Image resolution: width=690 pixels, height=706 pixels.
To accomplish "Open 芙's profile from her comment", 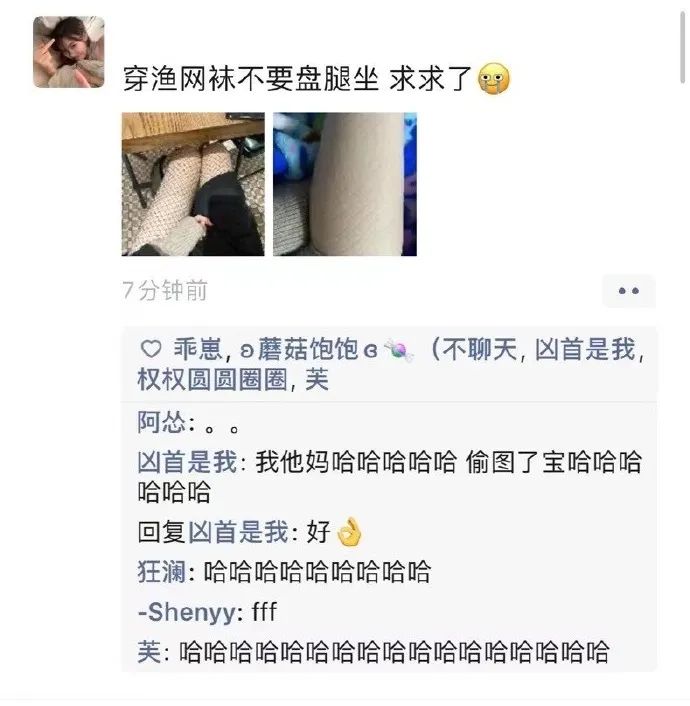I will coord(148,652).
